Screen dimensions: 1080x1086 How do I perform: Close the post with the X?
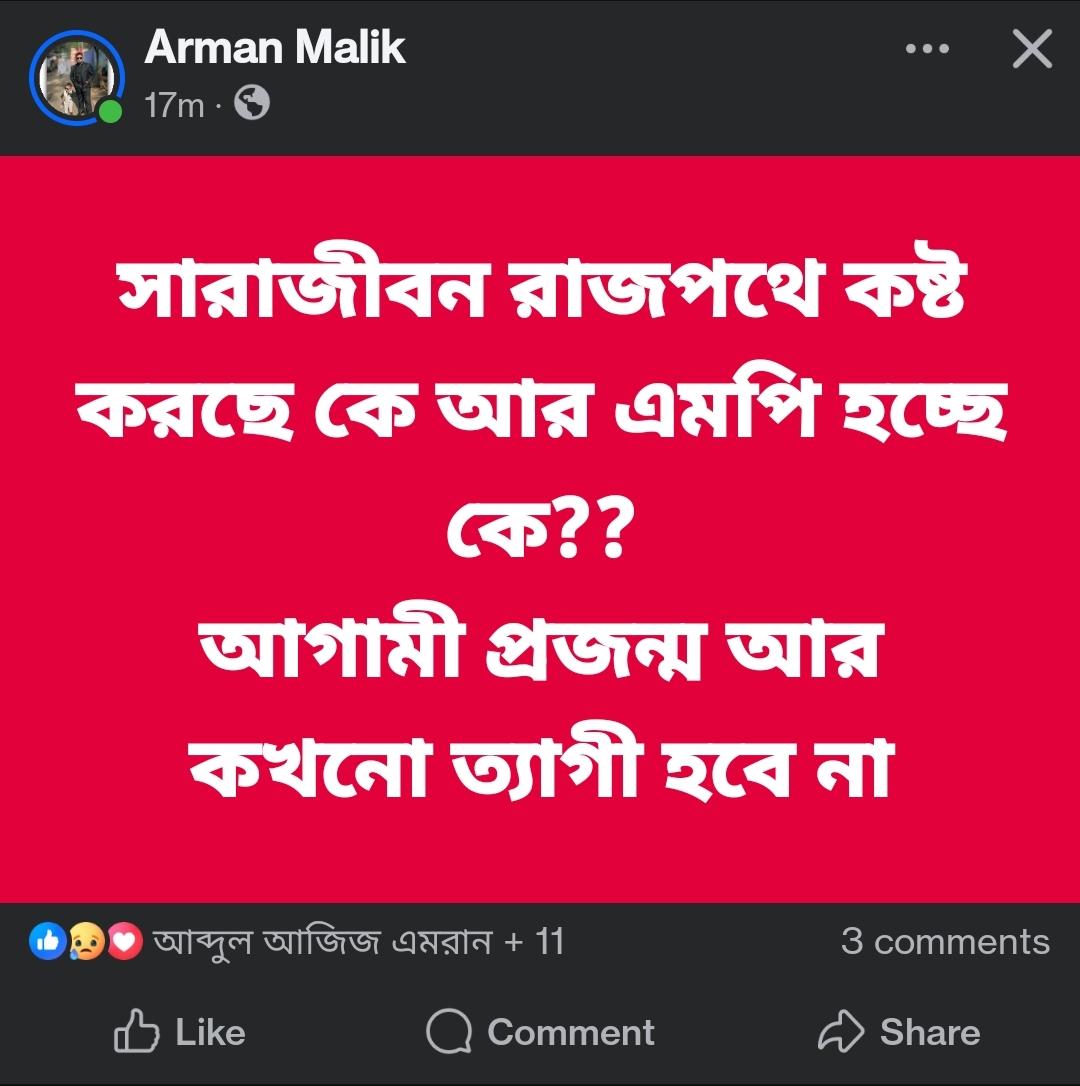[x=1031, y=49]
